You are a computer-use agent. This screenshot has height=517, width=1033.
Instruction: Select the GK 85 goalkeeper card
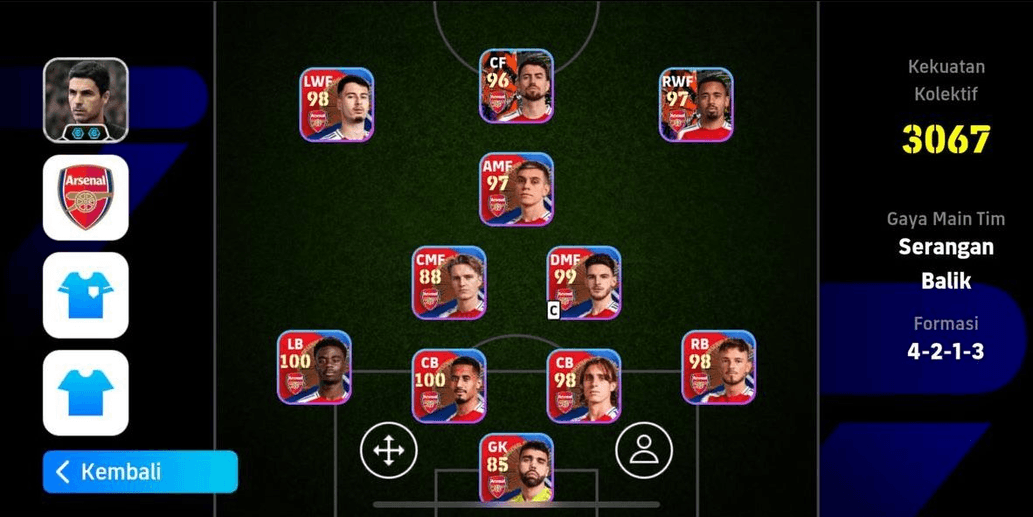tap(516, 467)
